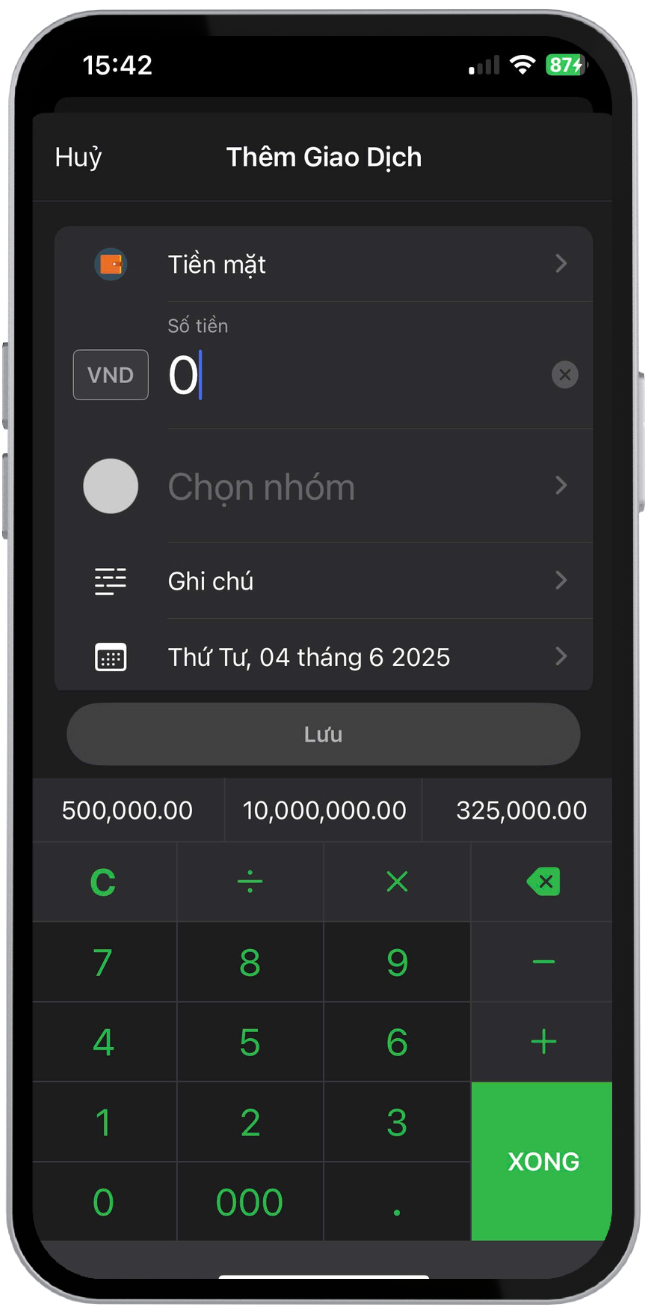
Task: Tap the decimal point key
Action: (x=397, y=1202)
